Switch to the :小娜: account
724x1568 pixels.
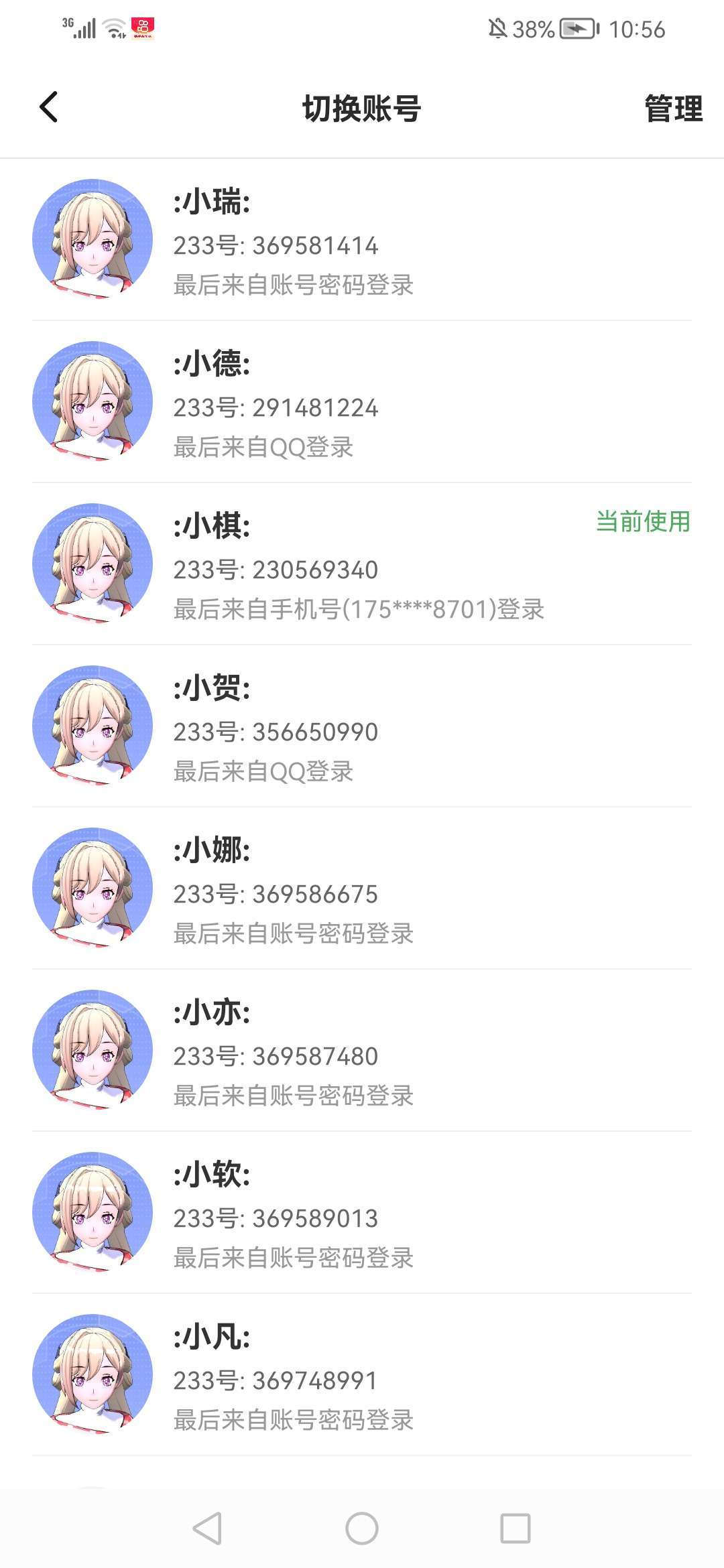pyautogui.click(x=362, y=889)
